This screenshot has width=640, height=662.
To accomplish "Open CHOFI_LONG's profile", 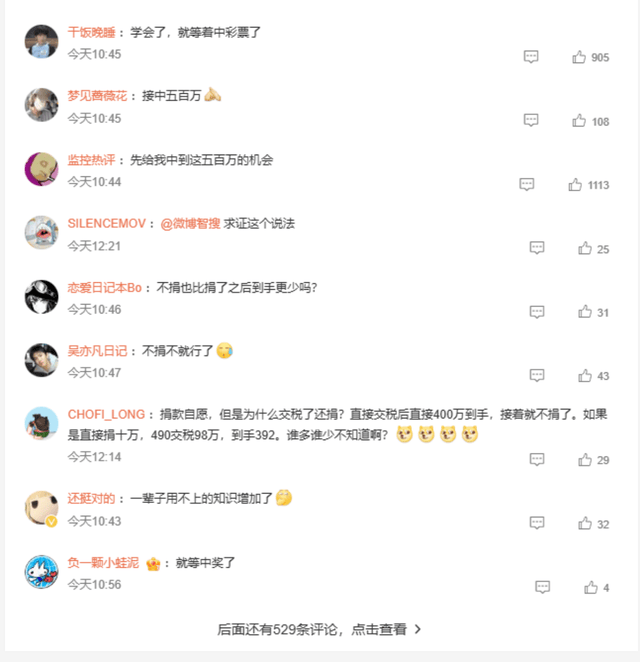I will (x=106, y=414).
